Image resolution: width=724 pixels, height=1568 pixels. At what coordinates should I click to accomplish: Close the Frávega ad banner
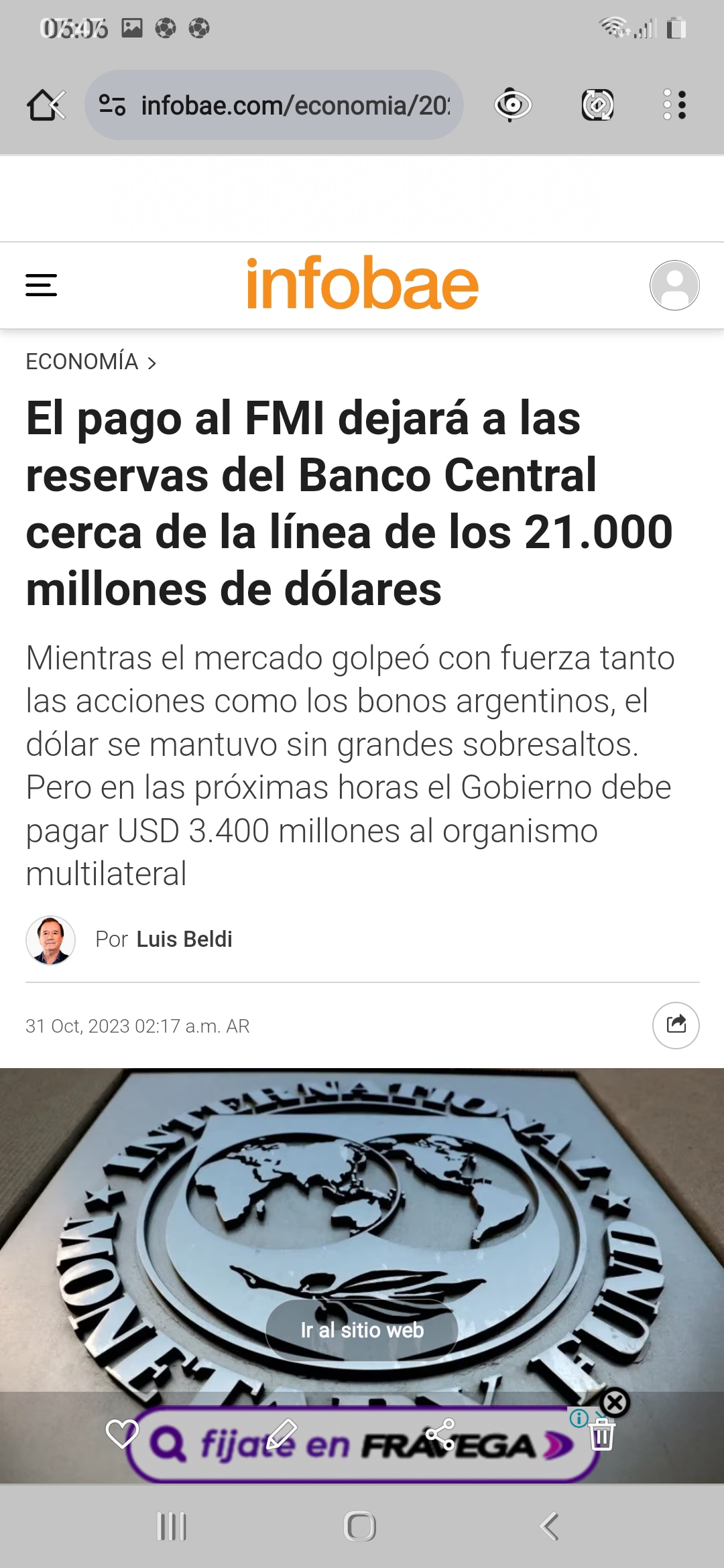[615, 1402]
